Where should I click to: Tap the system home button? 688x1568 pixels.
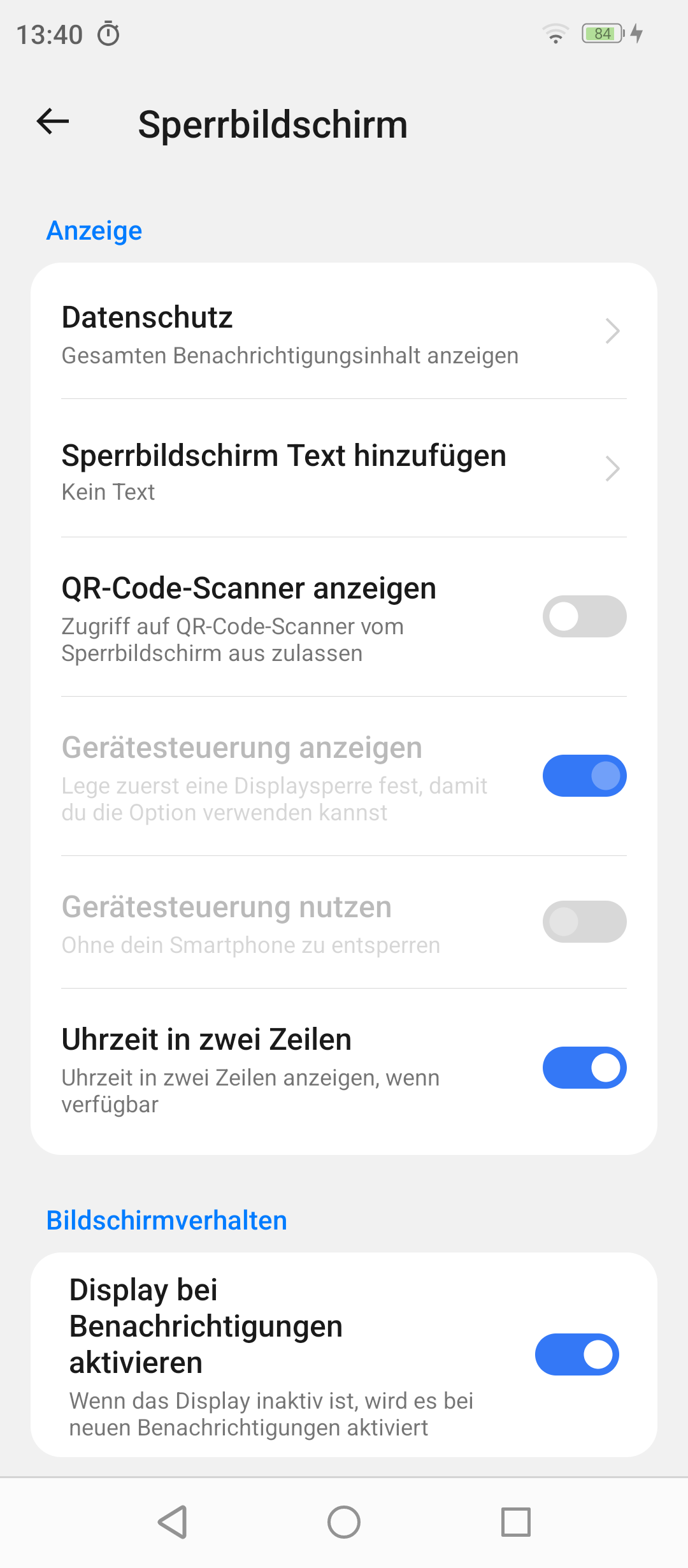[x=344, y=1522]
